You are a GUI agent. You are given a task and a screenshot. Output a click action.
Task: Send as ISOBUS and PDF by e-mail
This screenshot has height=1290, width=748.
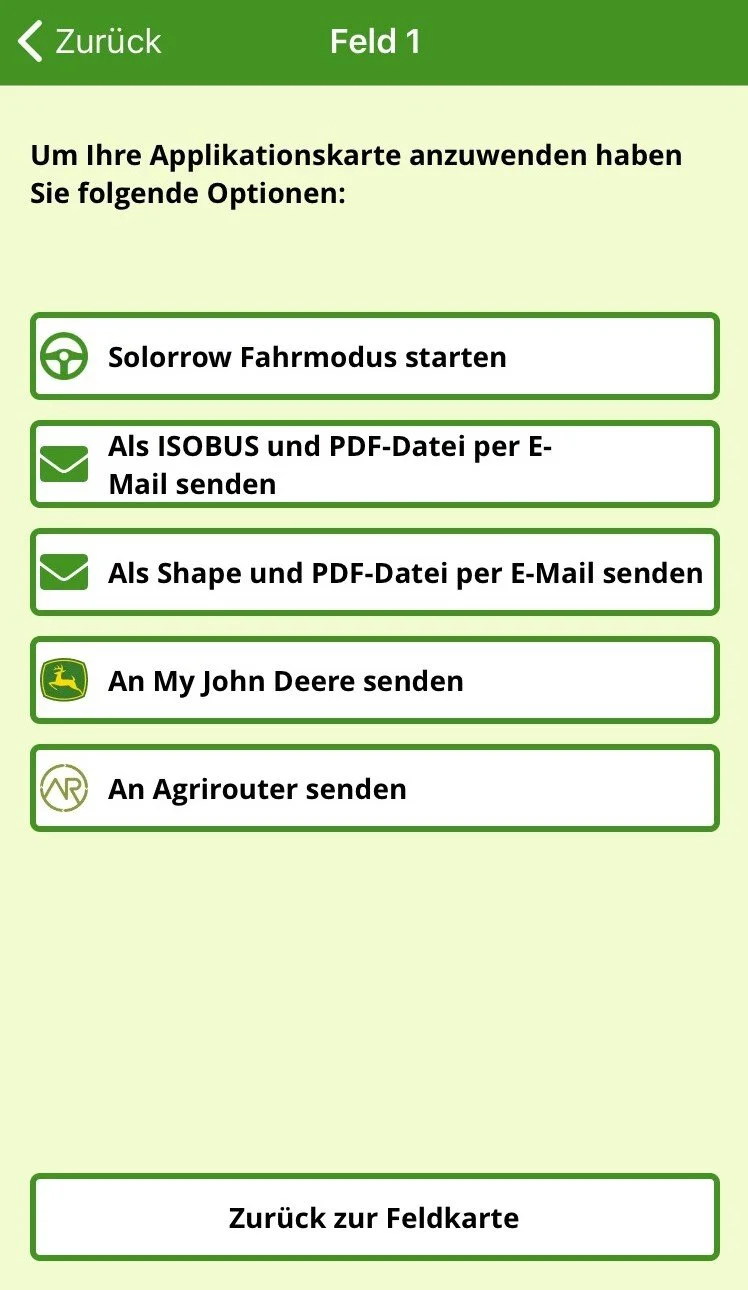(374, 465)
